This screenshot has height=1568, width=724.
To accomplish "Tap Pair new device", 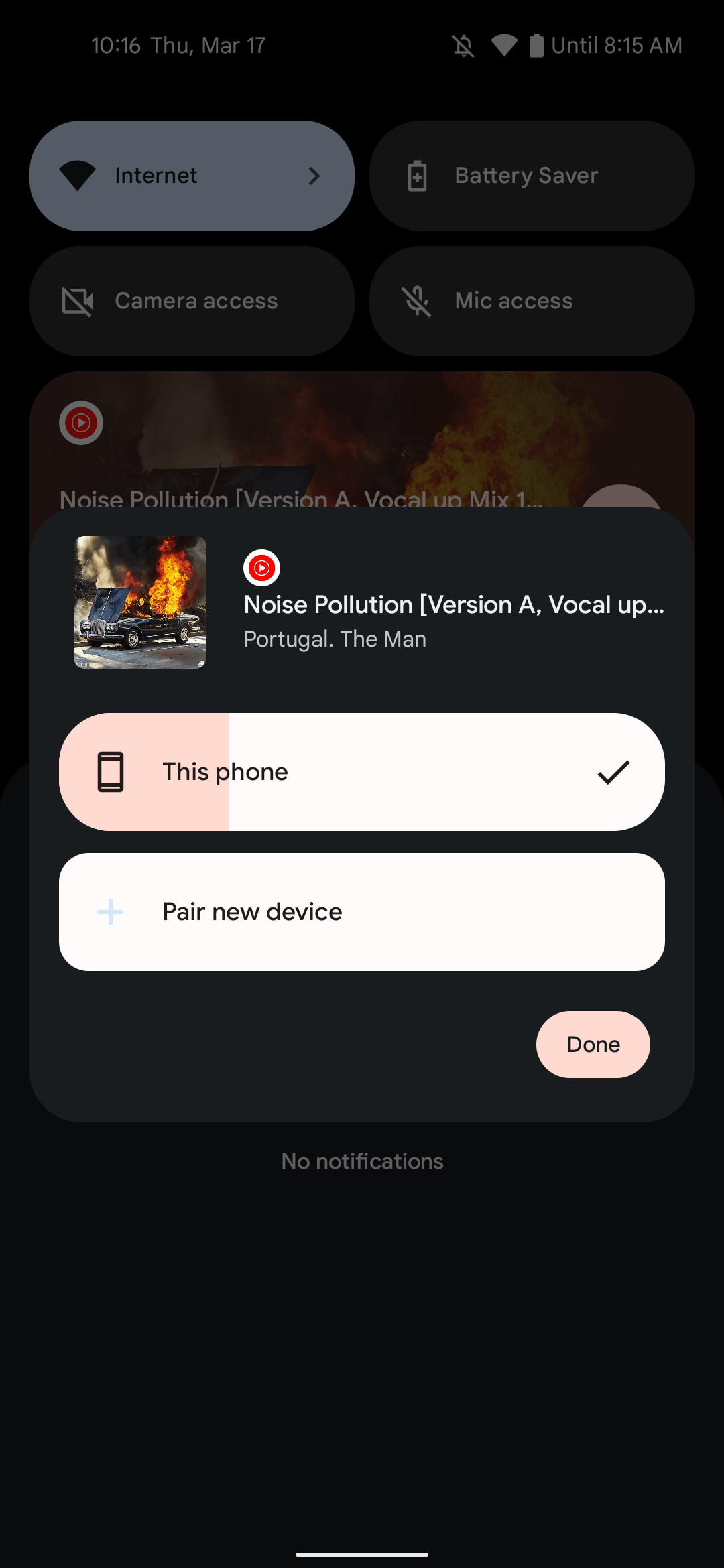I will (x=362, y=912).
